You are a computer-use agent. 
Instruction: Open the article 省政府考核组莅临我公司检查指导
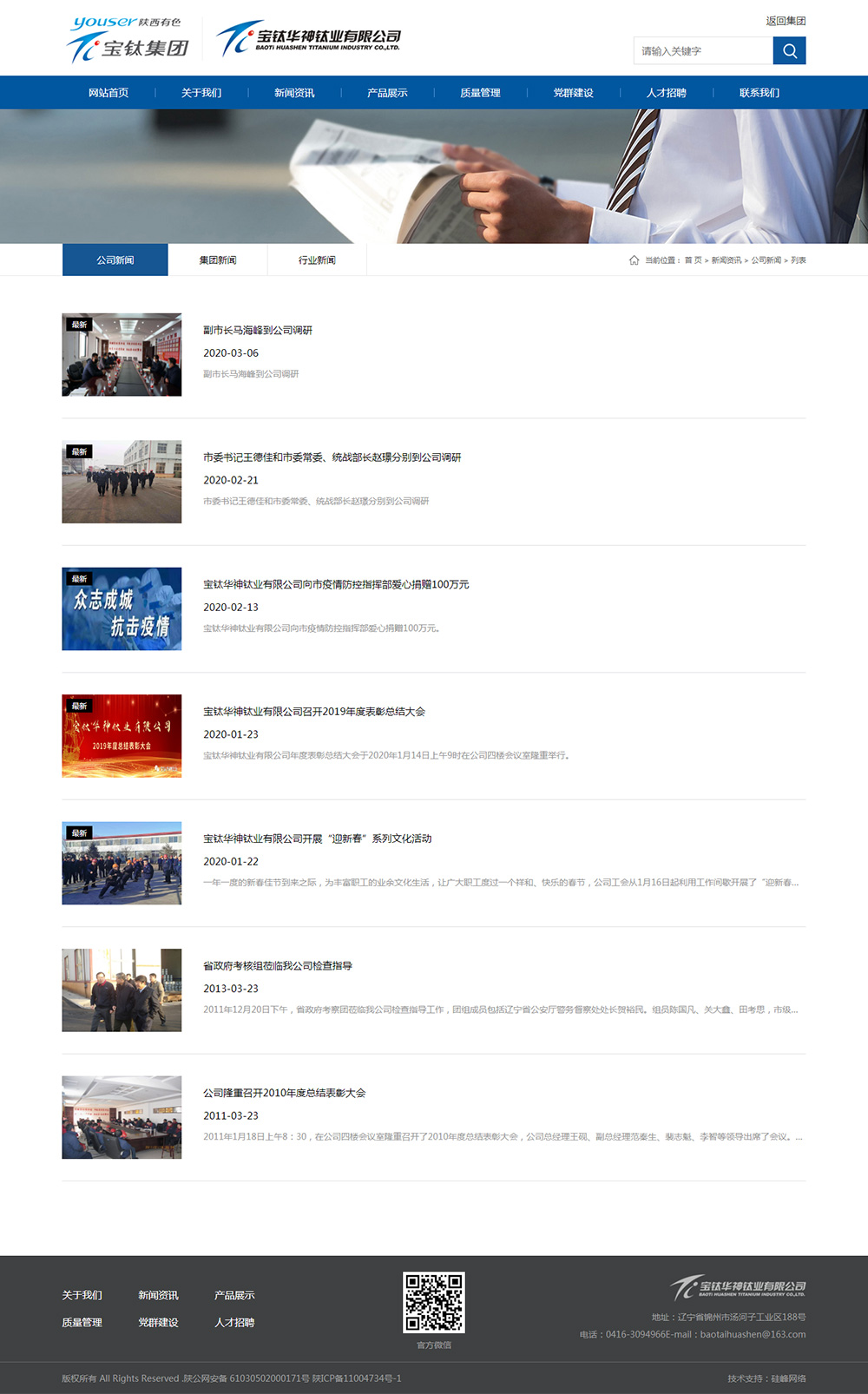278,965
